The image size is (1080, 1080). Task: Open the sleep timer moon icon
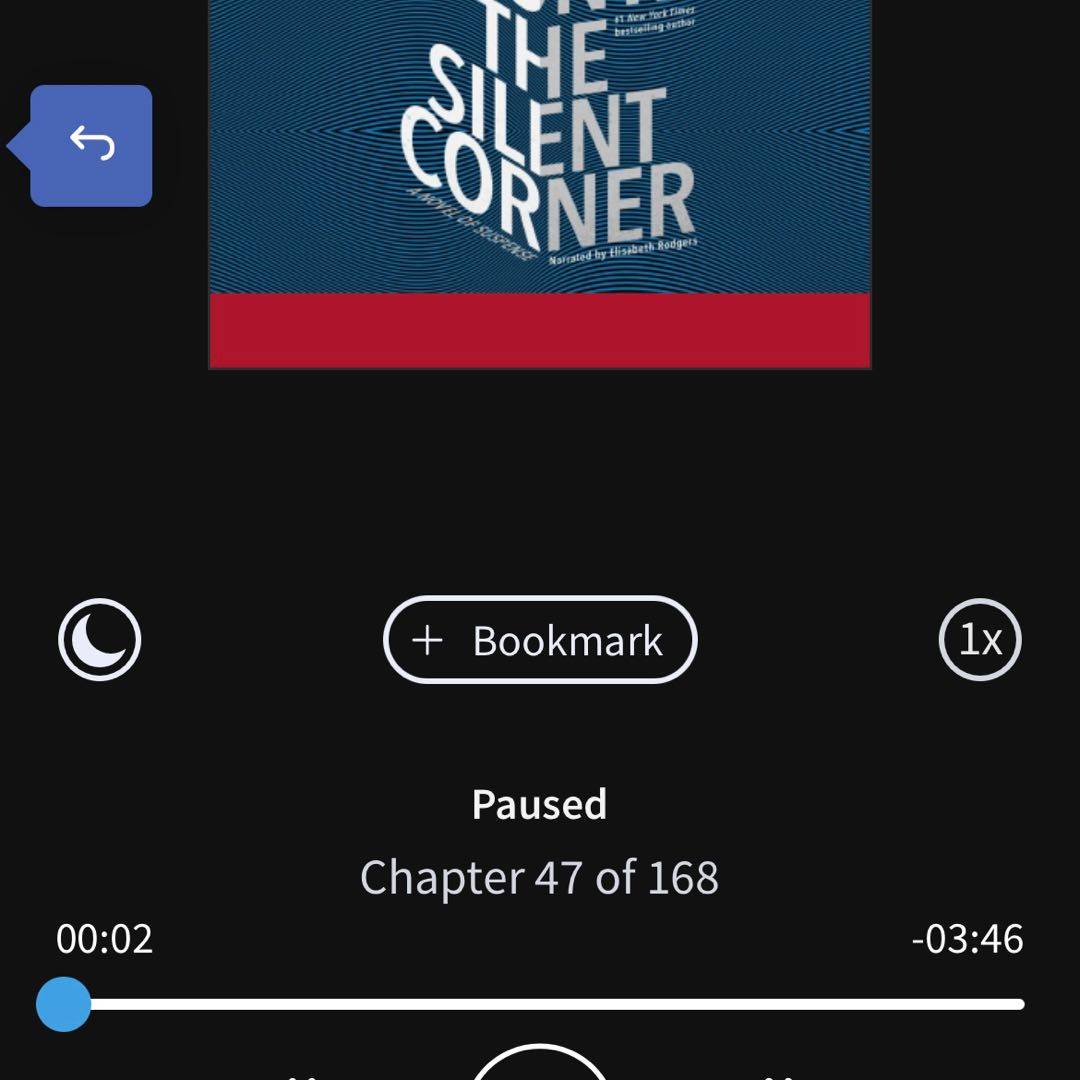[x=100, y=640]
